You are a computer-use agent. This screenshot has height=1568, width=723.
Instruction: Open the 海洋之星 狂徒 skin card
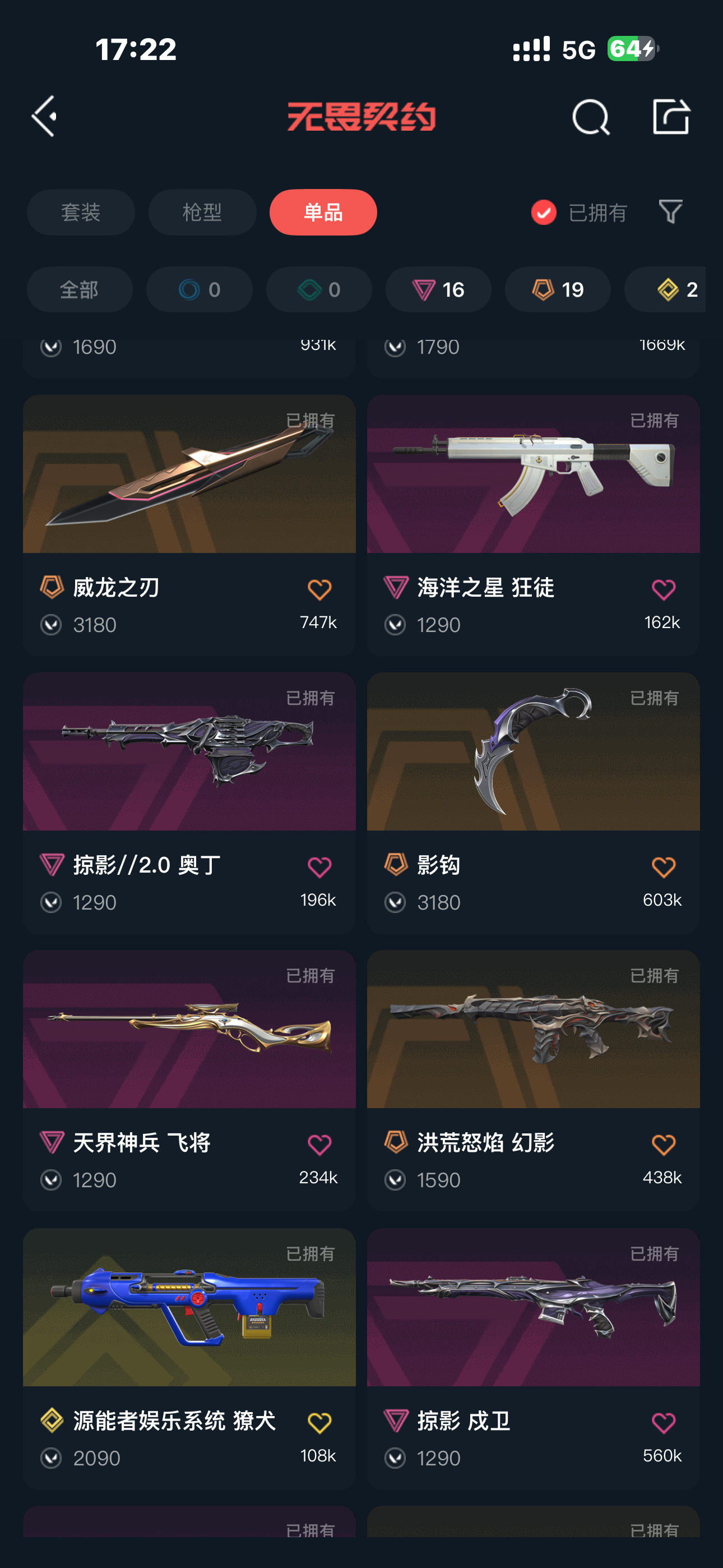click(533, 525)
